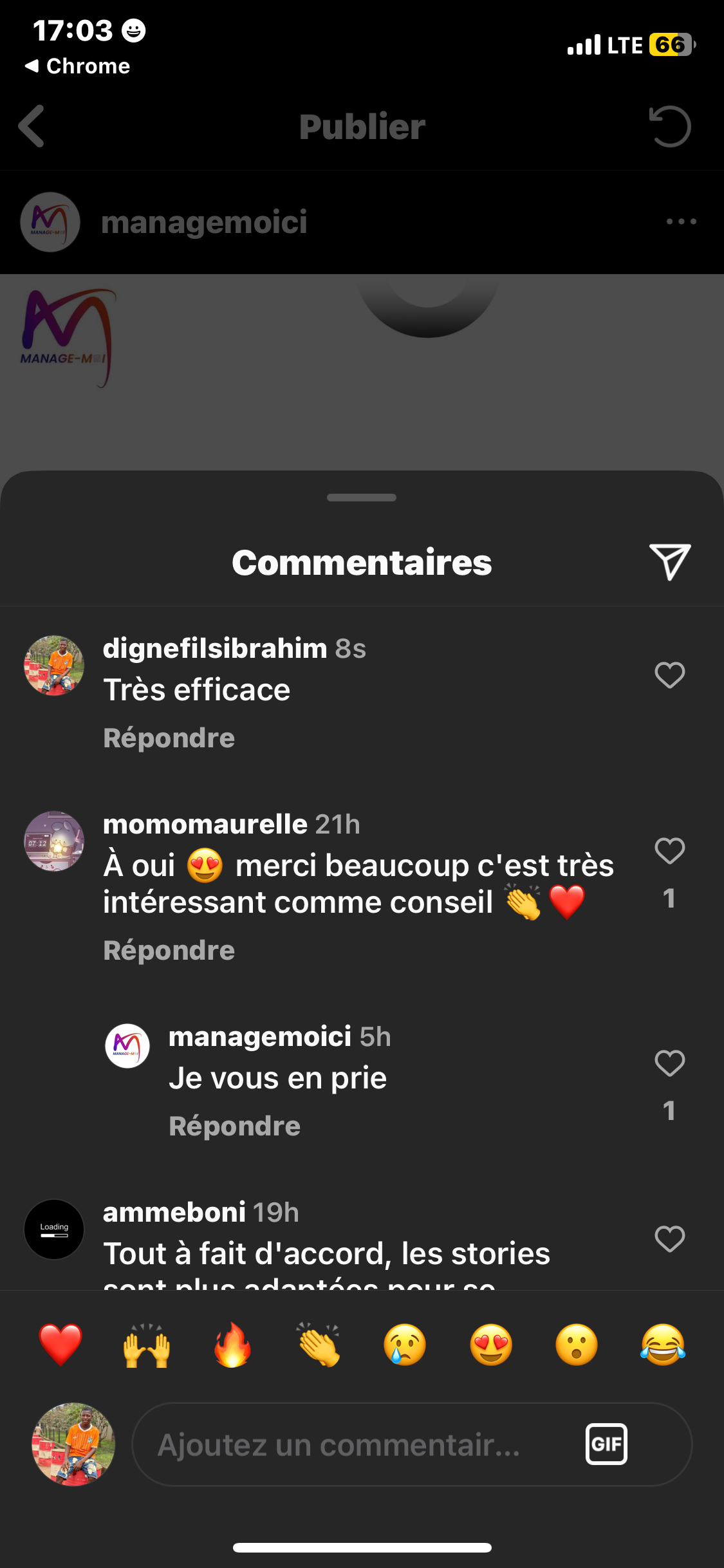Screen dimensions: 724x1568
Task: Open momomaurelle's profile from username
Action: point(205,825)
